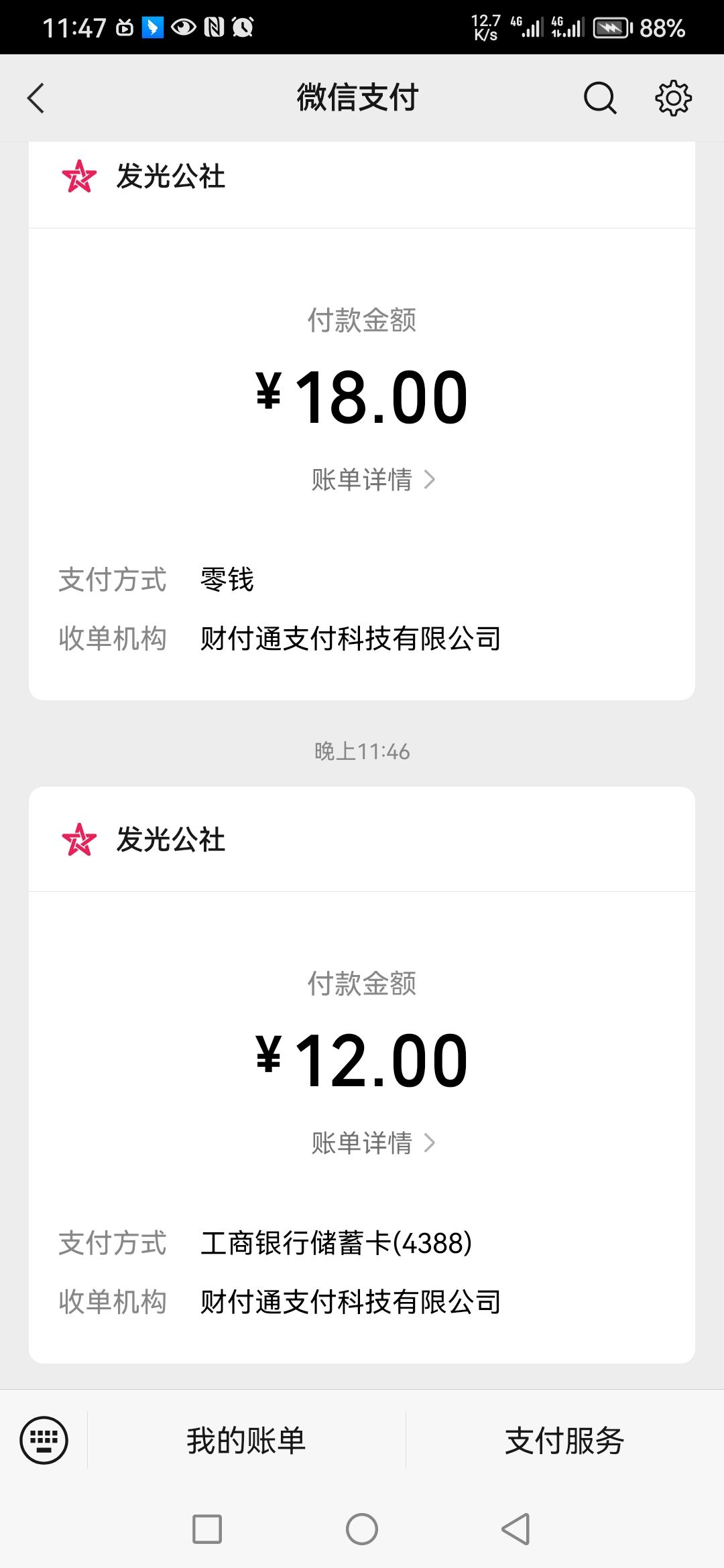Switch to keyboard input mode
Image resolution: width=724 pixels, height=1568 pixels.
pyautogui.click(x=44, y=1440)
